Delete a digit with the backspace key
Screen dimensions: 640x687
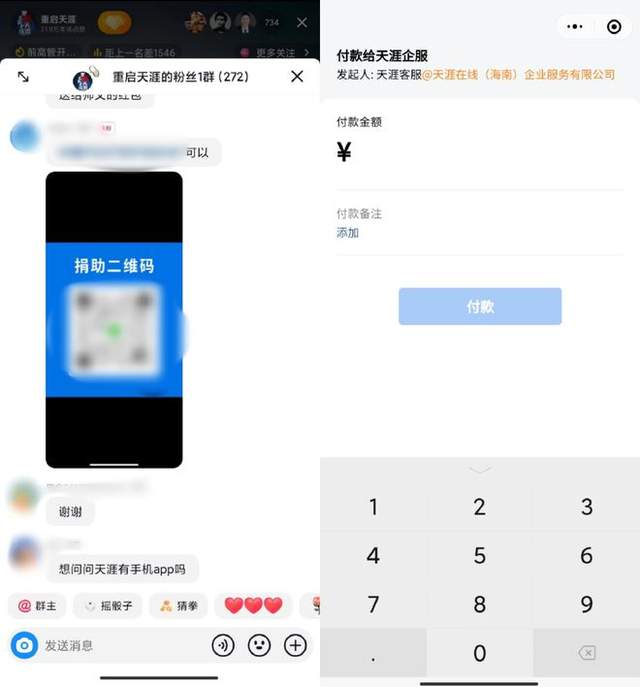[586, 653]
